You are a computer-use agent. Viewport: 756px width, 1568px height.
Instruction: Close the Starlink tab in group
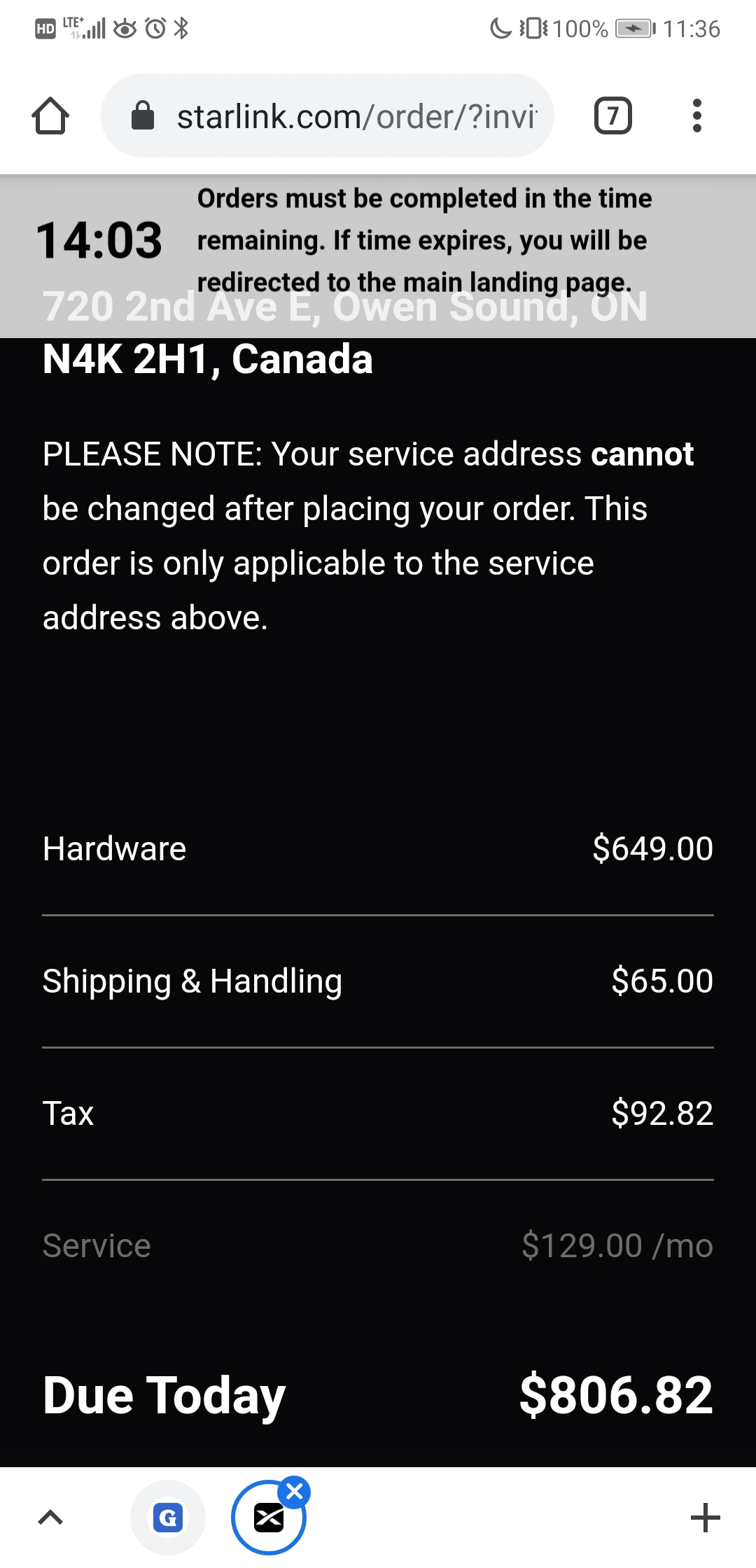tap(295, 1491)
